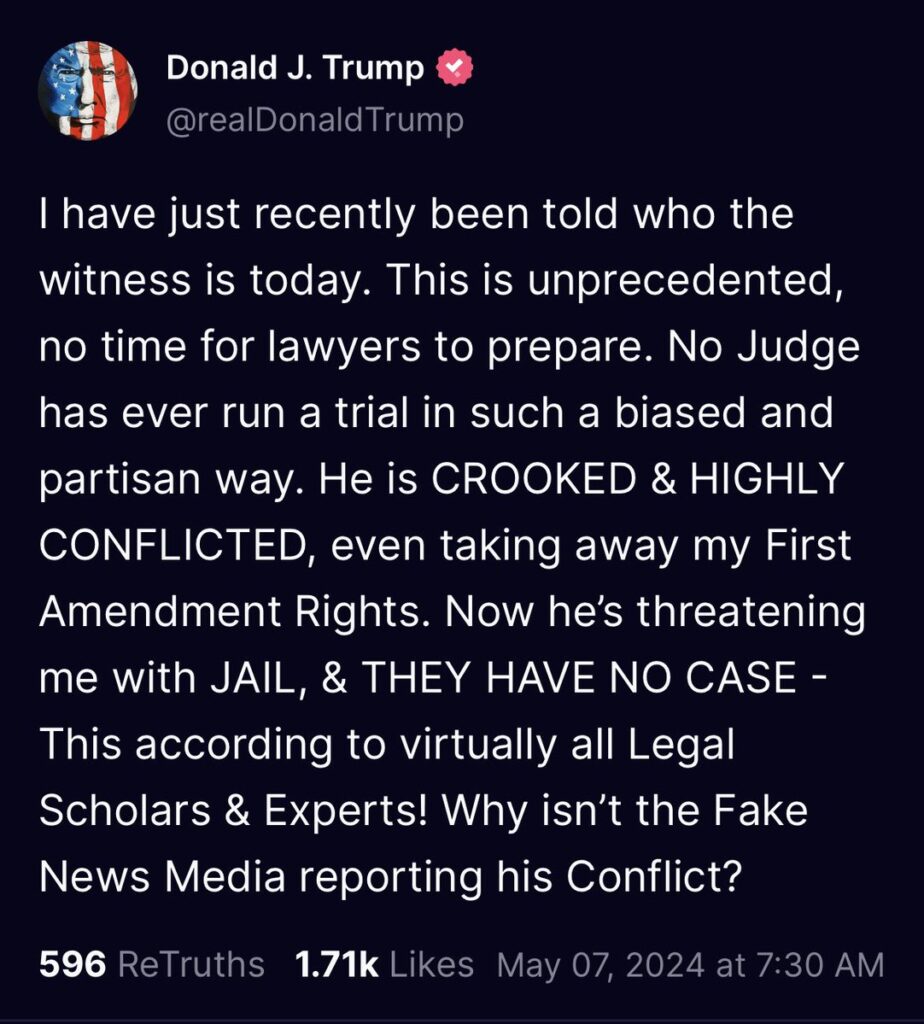View the 596 ReTruths list
Screen dimensions: 924x1024
coord(151,964)
